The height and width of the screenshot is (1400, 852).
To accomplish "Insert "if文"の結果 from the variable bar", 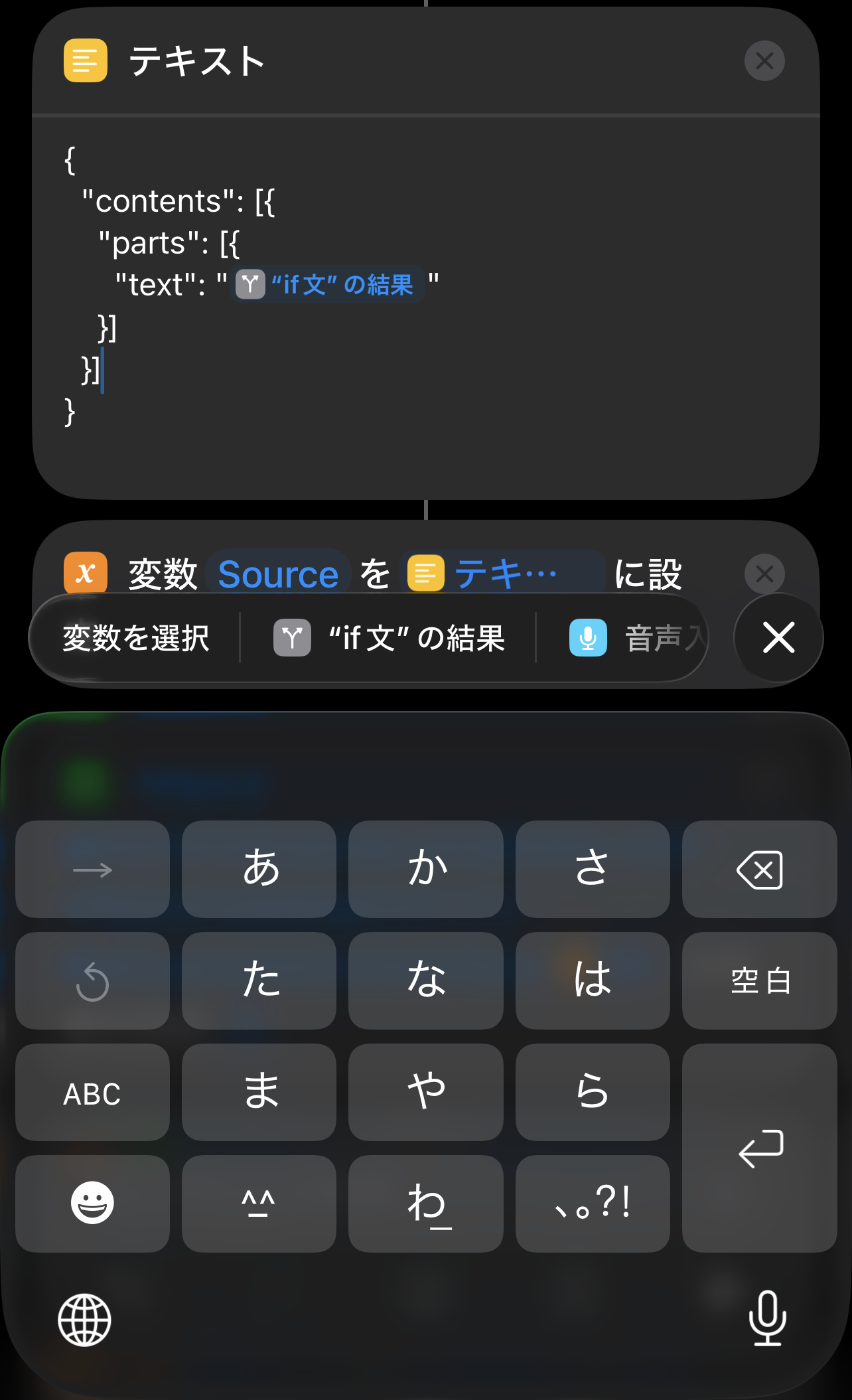I will (x=390, y=638).
